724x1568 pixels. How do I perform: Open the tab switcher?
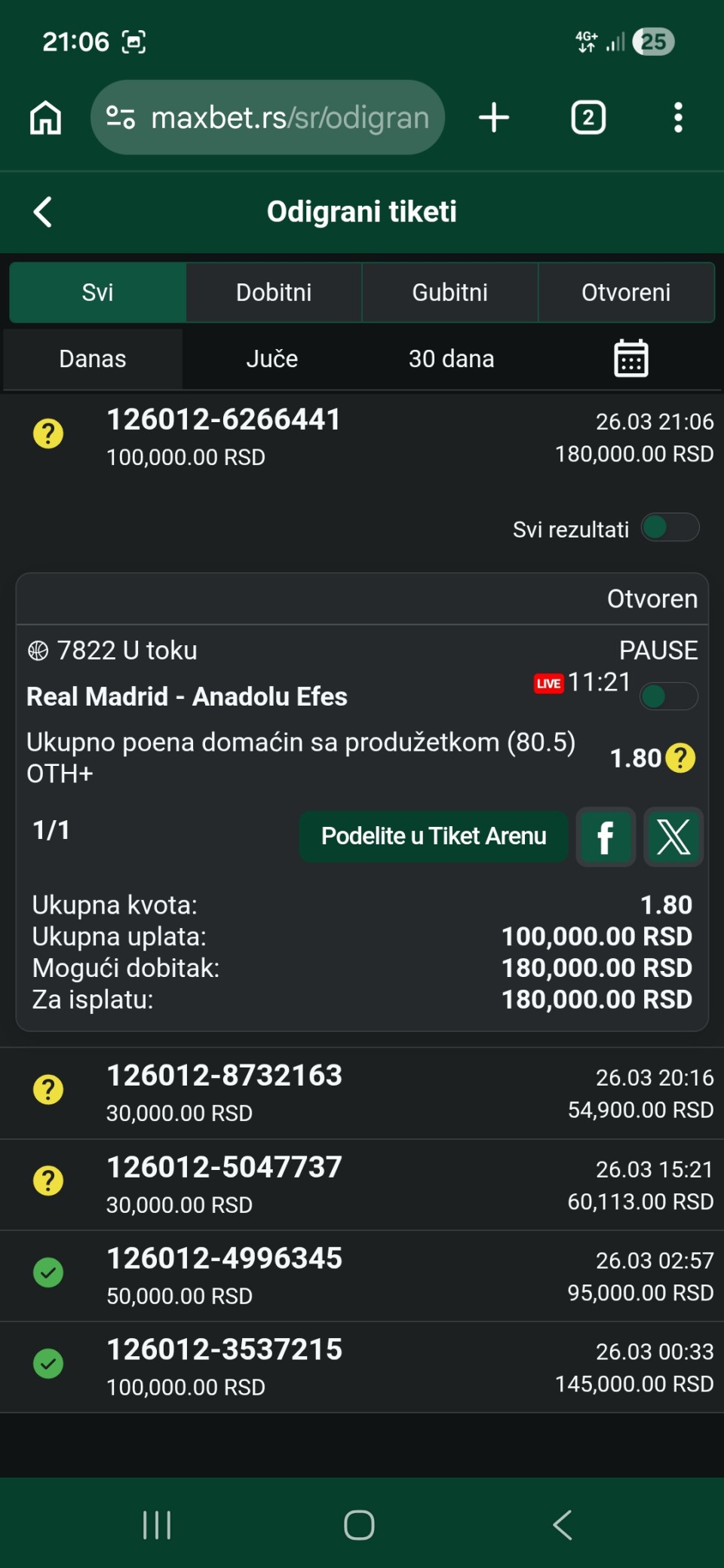588,118
